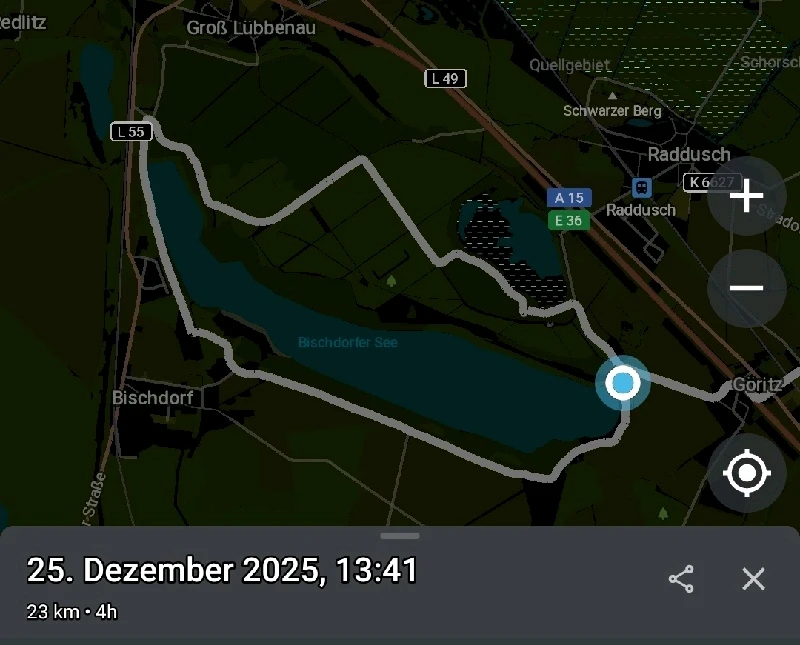800x645 pixels.
Task: Tap the blue position marker on the track
Action: (x=623, y=382)
